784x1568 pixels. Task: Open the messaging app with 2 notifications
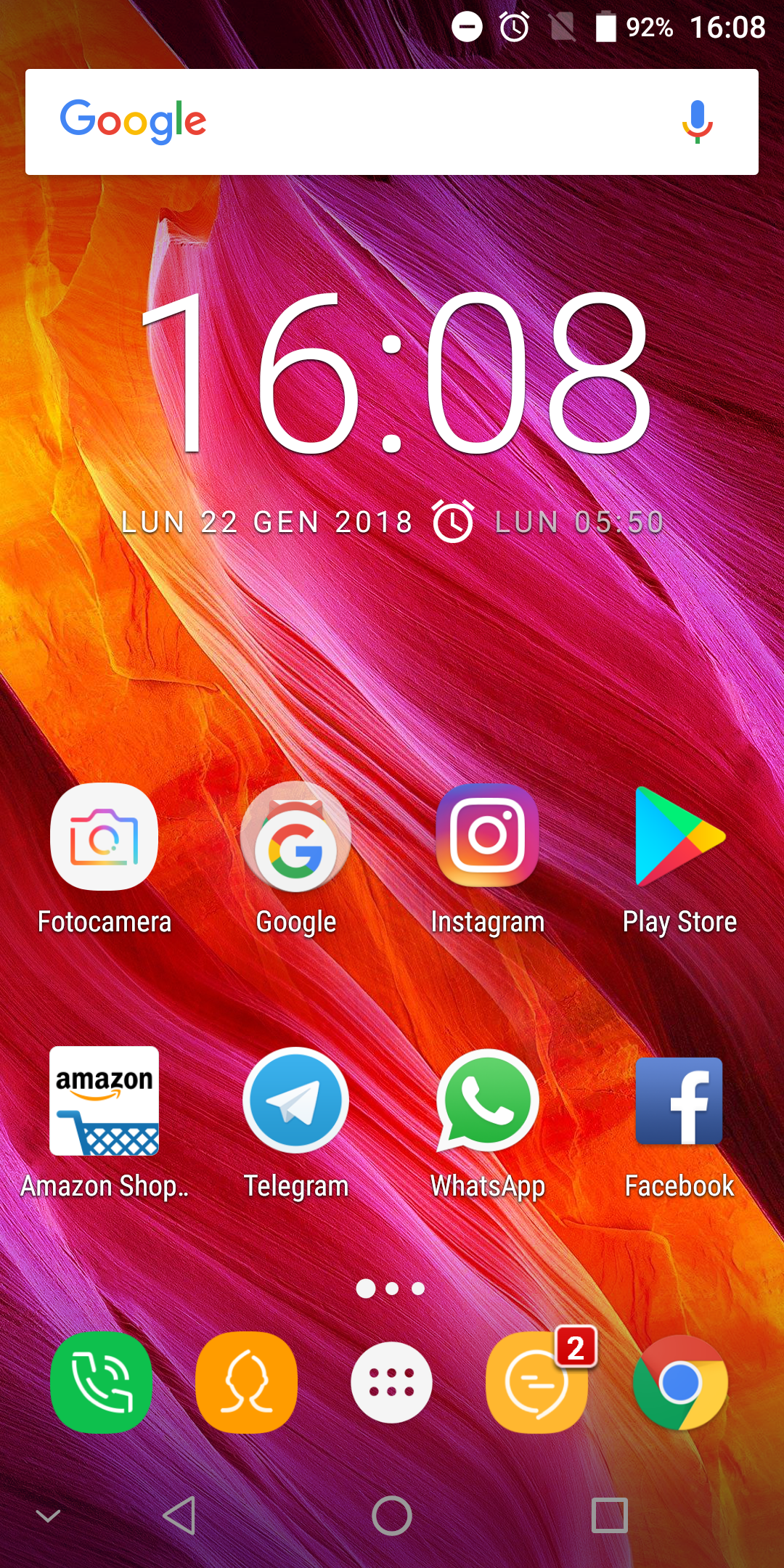(536, 1381)
